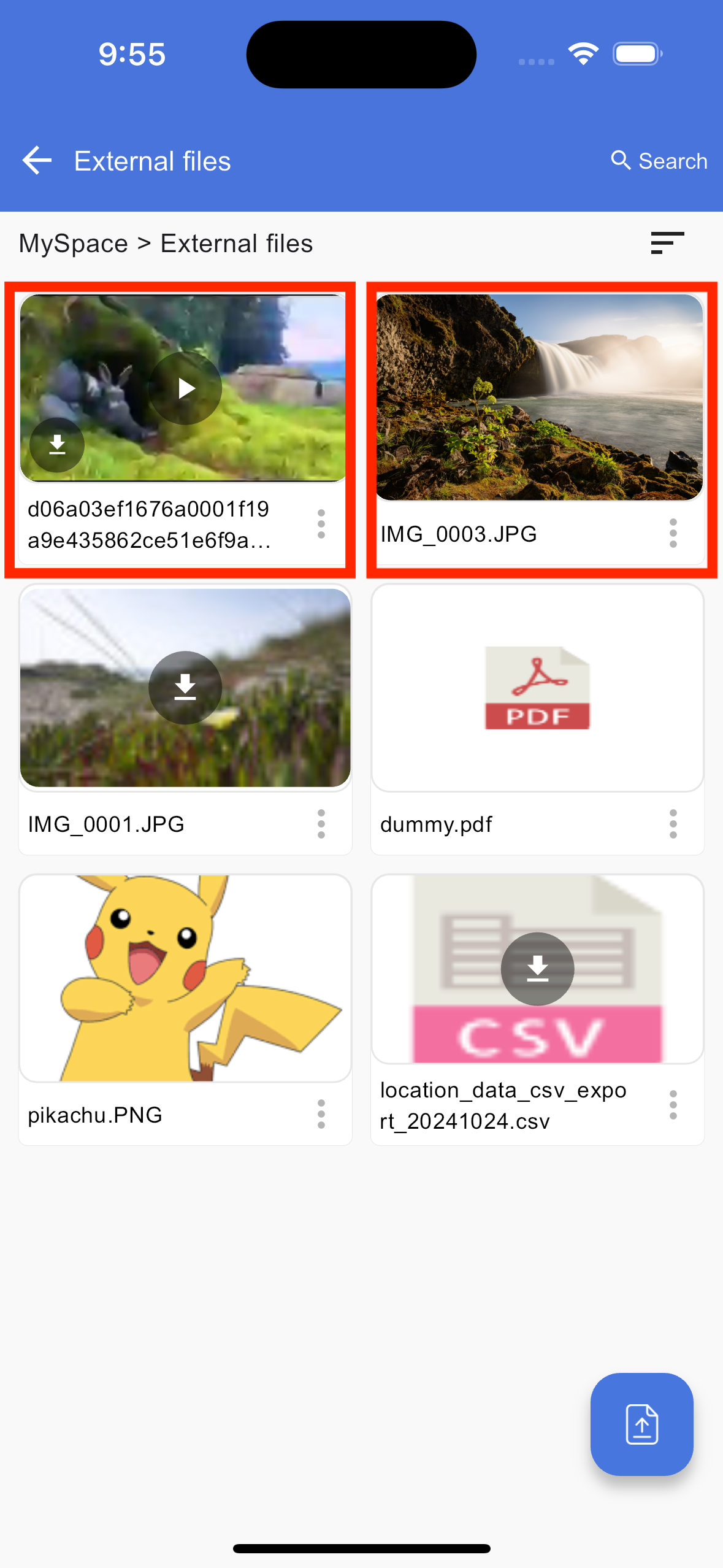Open Search in the top bar

click(659, 161)
